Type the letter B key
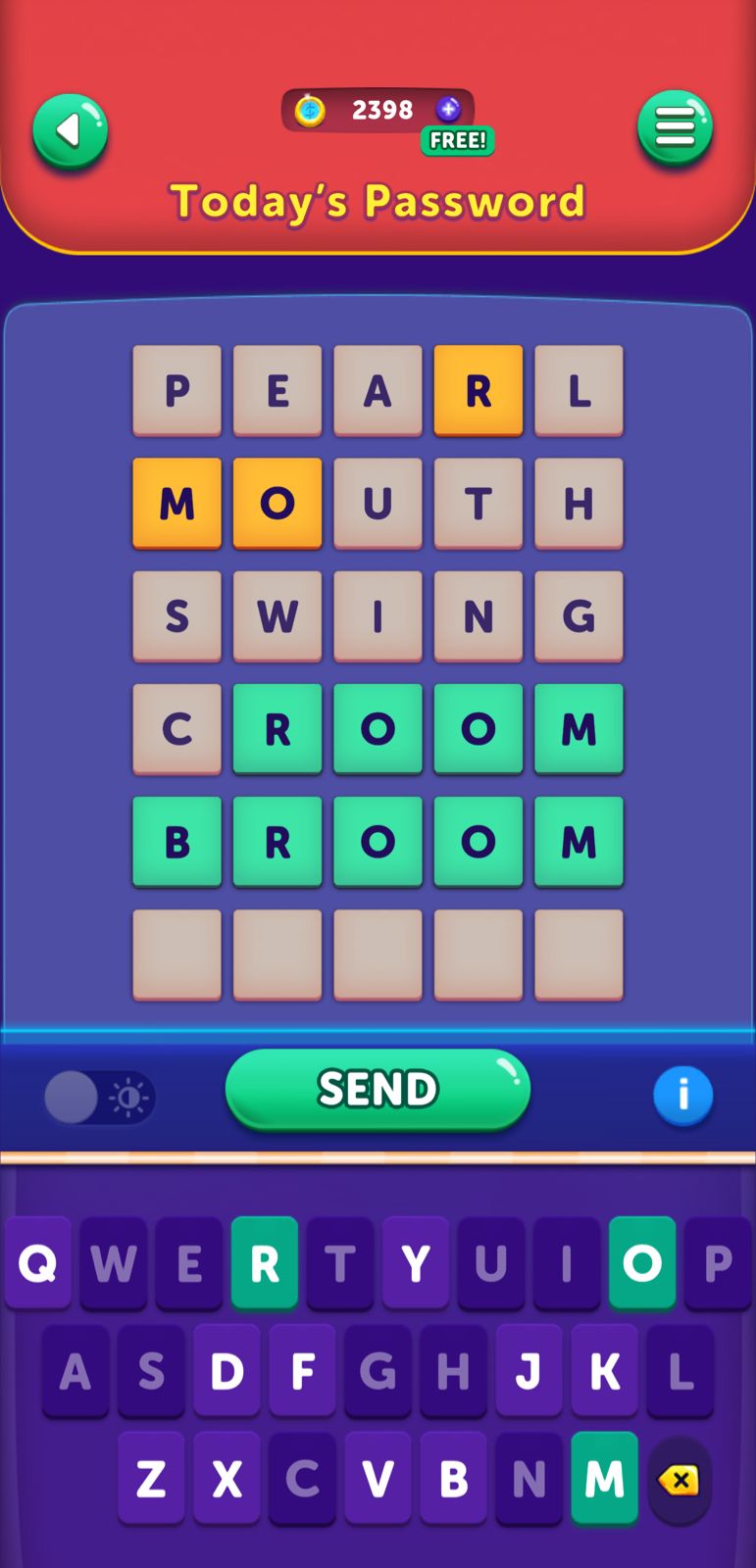 coord(453,1479)
